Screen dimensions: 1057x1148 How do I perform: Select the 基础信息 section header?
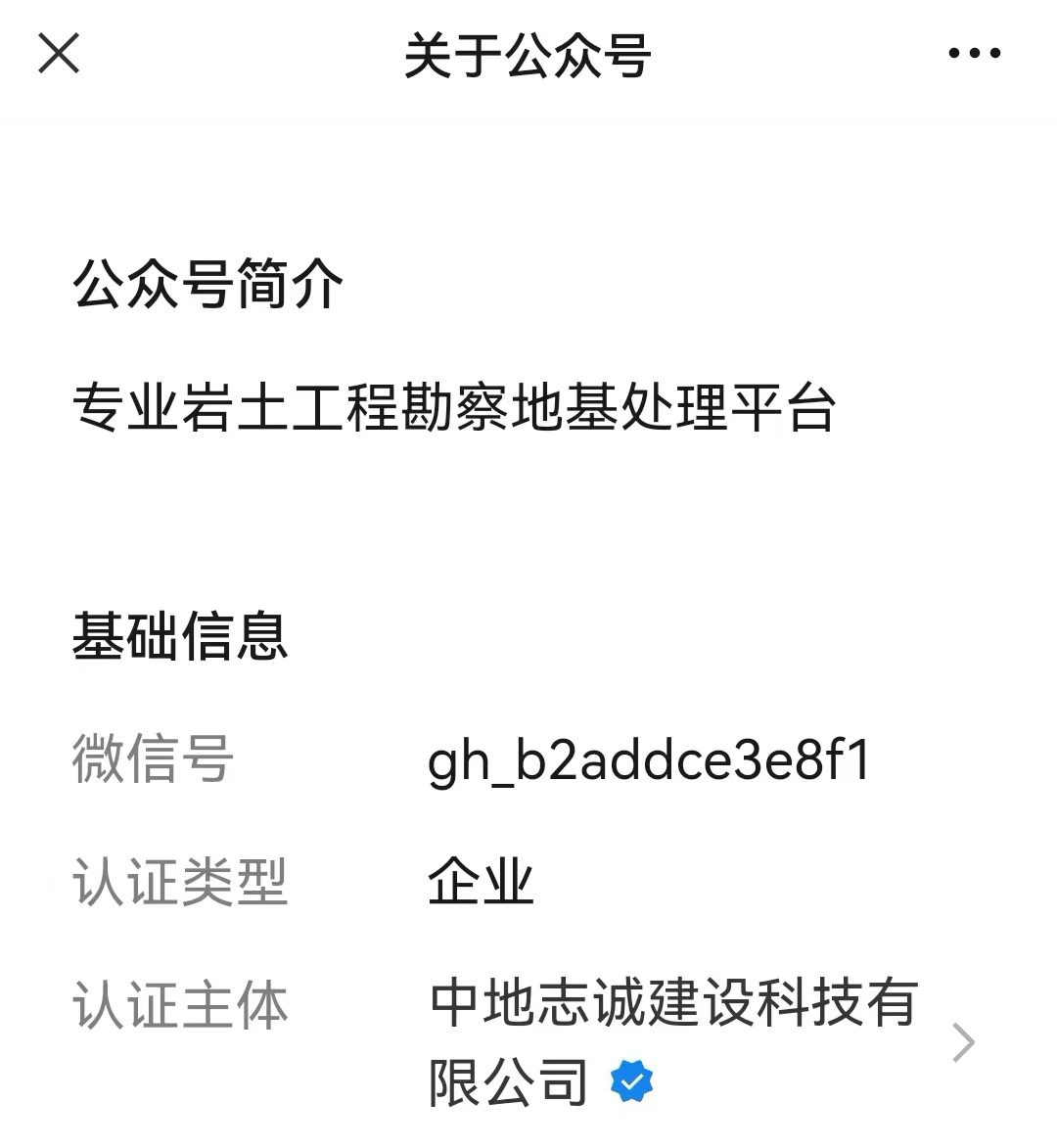tap(181, 636)
